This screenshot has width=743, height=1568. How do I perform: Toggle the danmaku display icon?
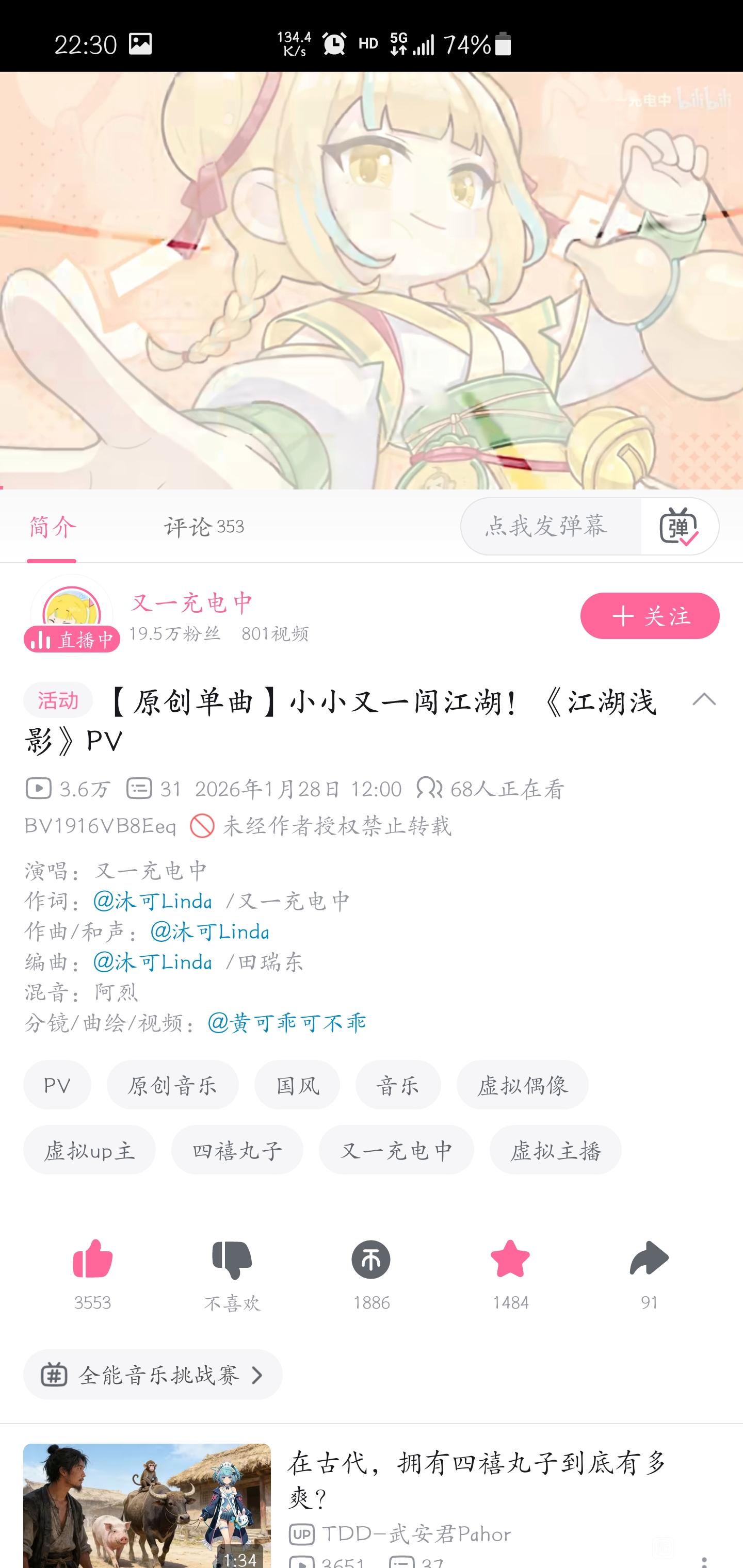click(679, 527)
